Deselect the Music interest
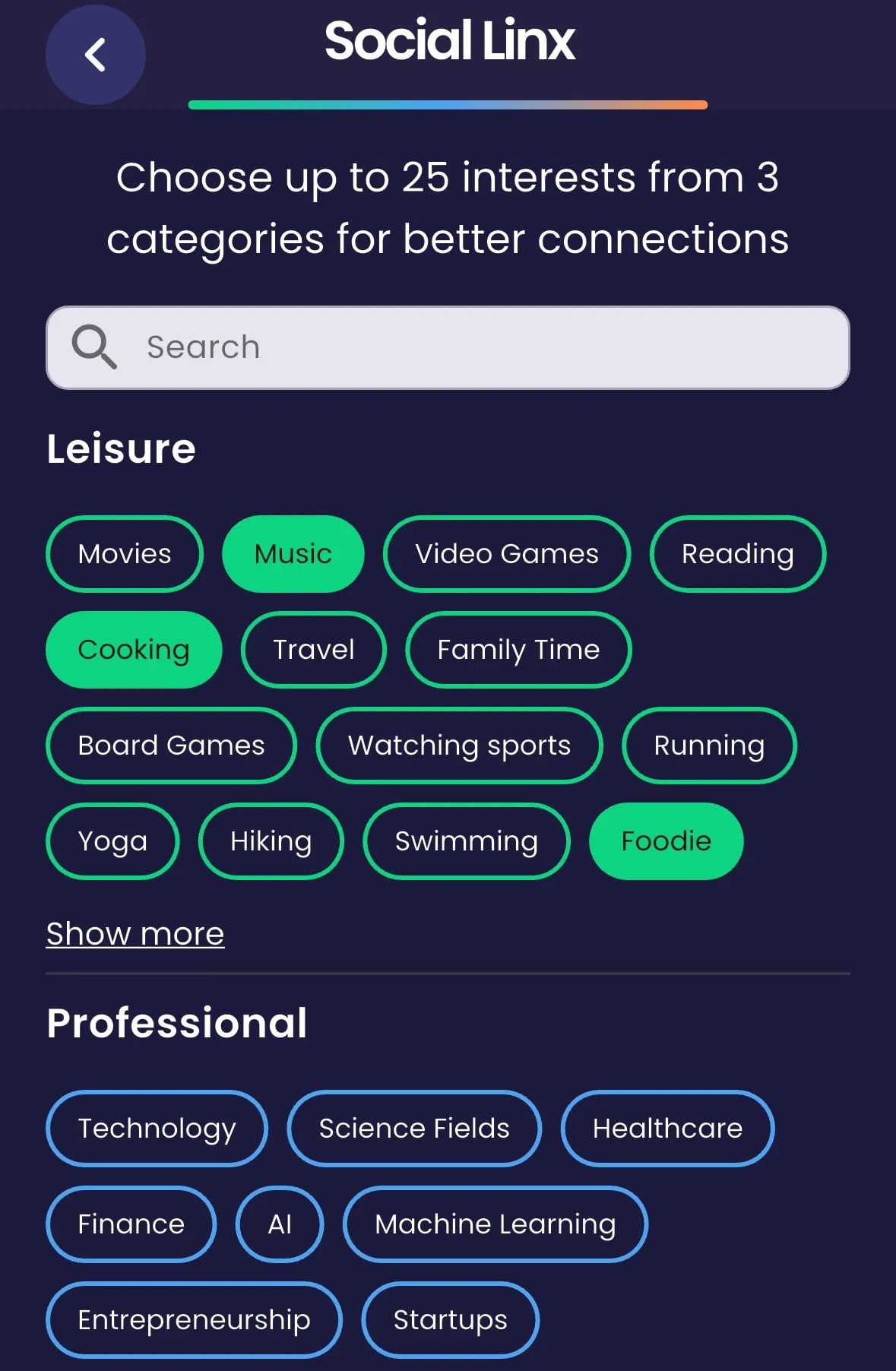 [x=293, y=553]
